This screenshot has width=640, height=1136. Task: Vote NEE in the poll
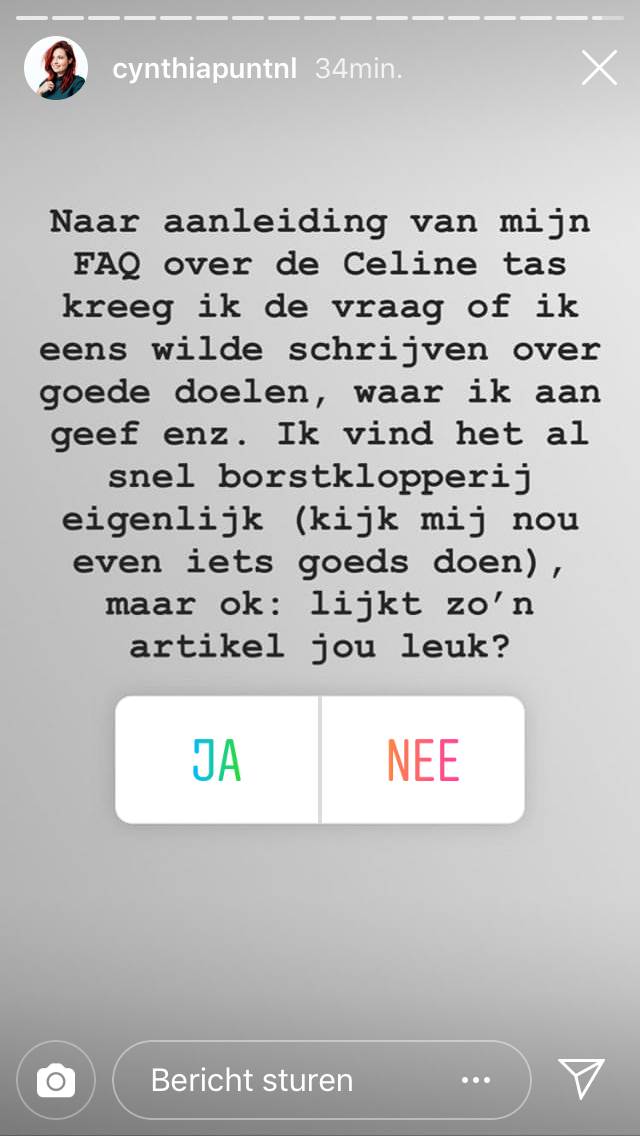(423, 761)
